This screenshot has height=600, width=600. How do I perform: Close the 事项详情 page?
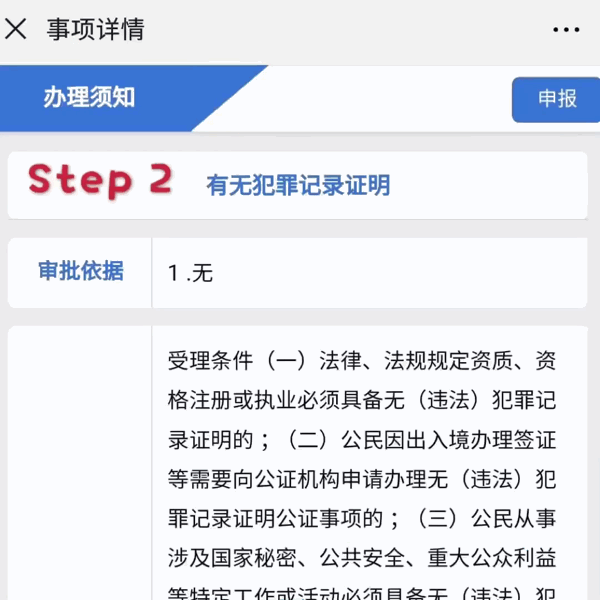pyautogui.click(x=16, y=29)
